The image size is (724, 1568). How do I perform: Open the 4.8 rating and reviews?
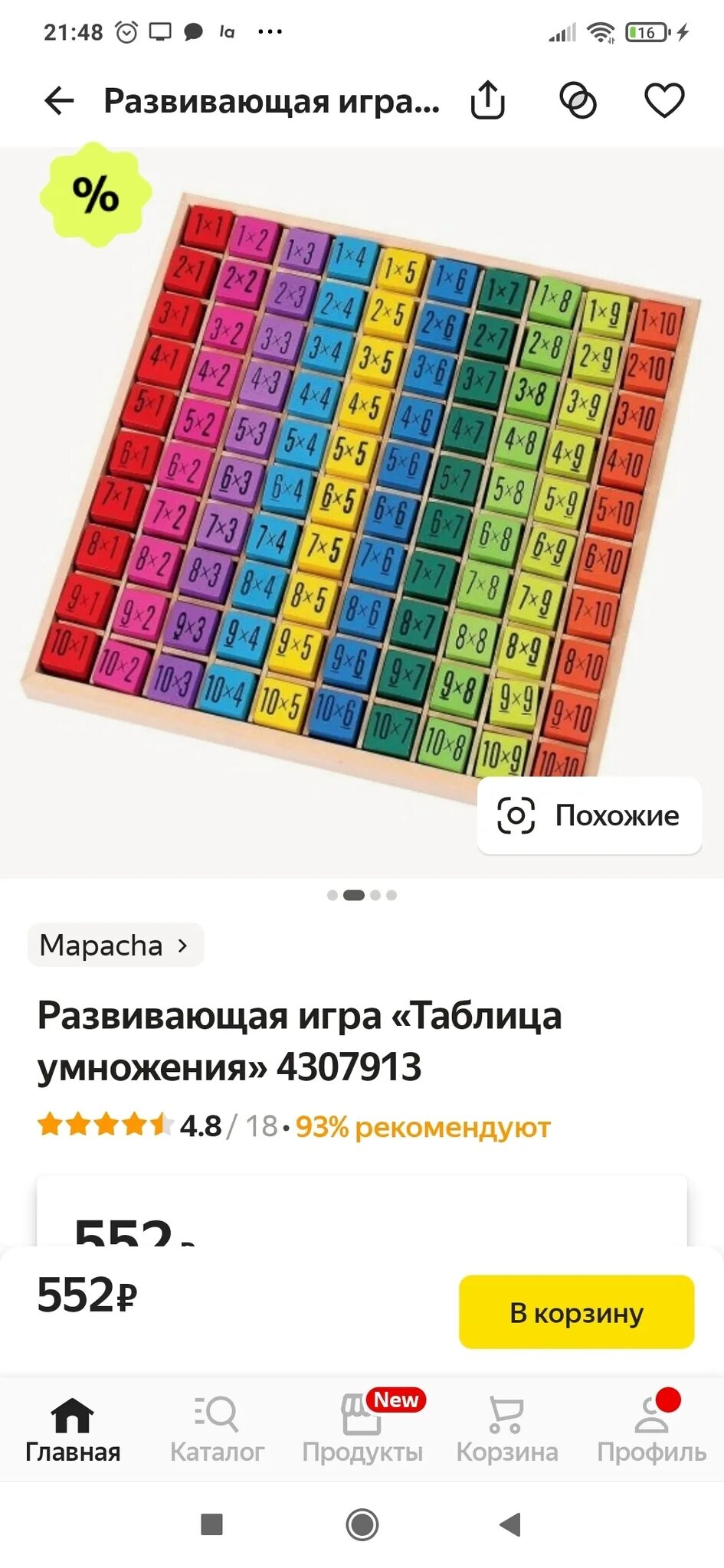(201, 1126)
